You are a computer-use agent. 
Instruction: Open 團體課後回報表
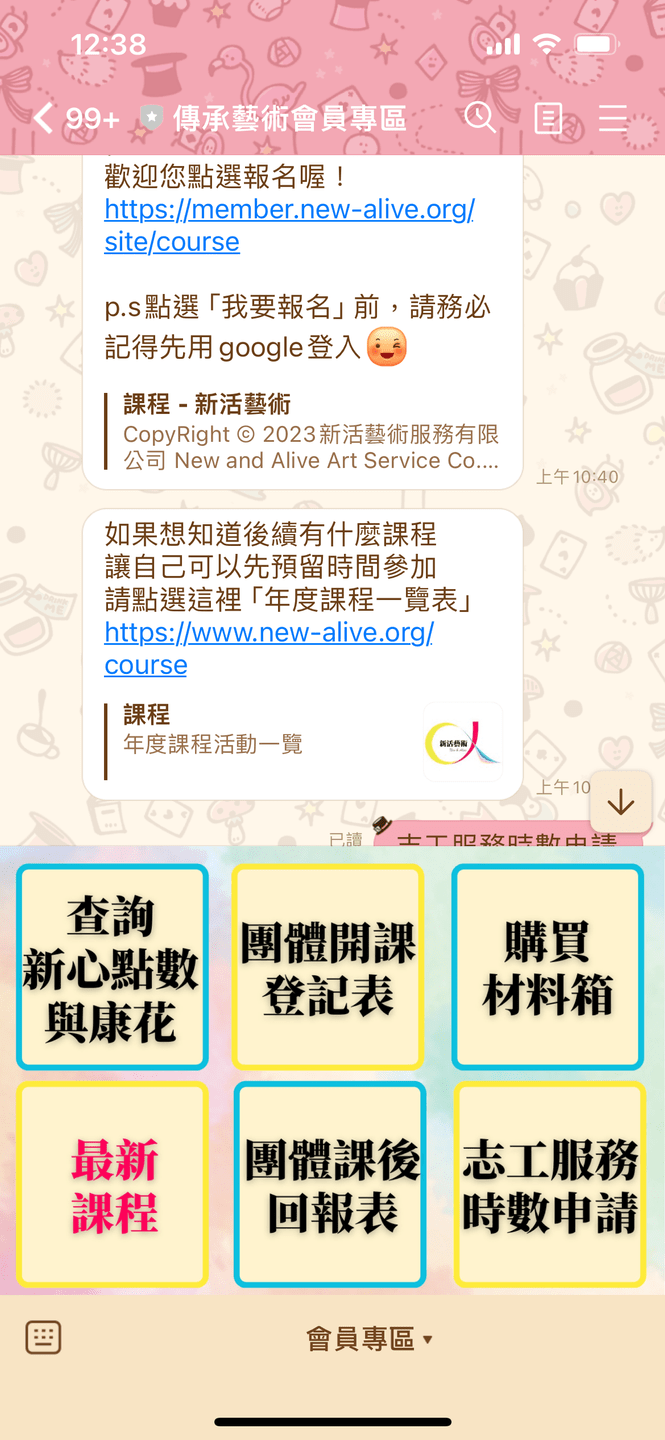click(x=330, y=1185)
